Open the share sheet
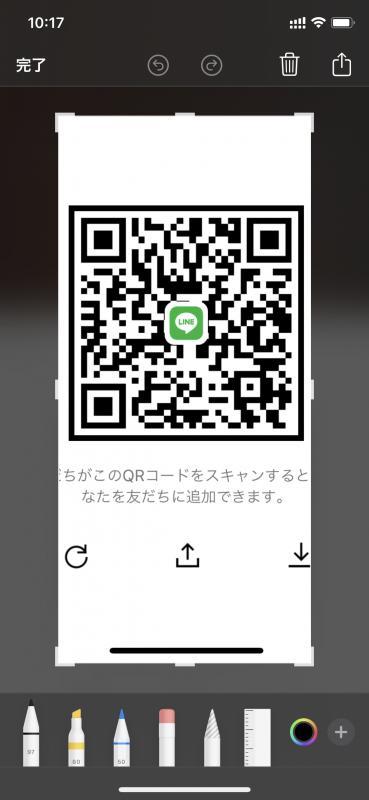 341,64
